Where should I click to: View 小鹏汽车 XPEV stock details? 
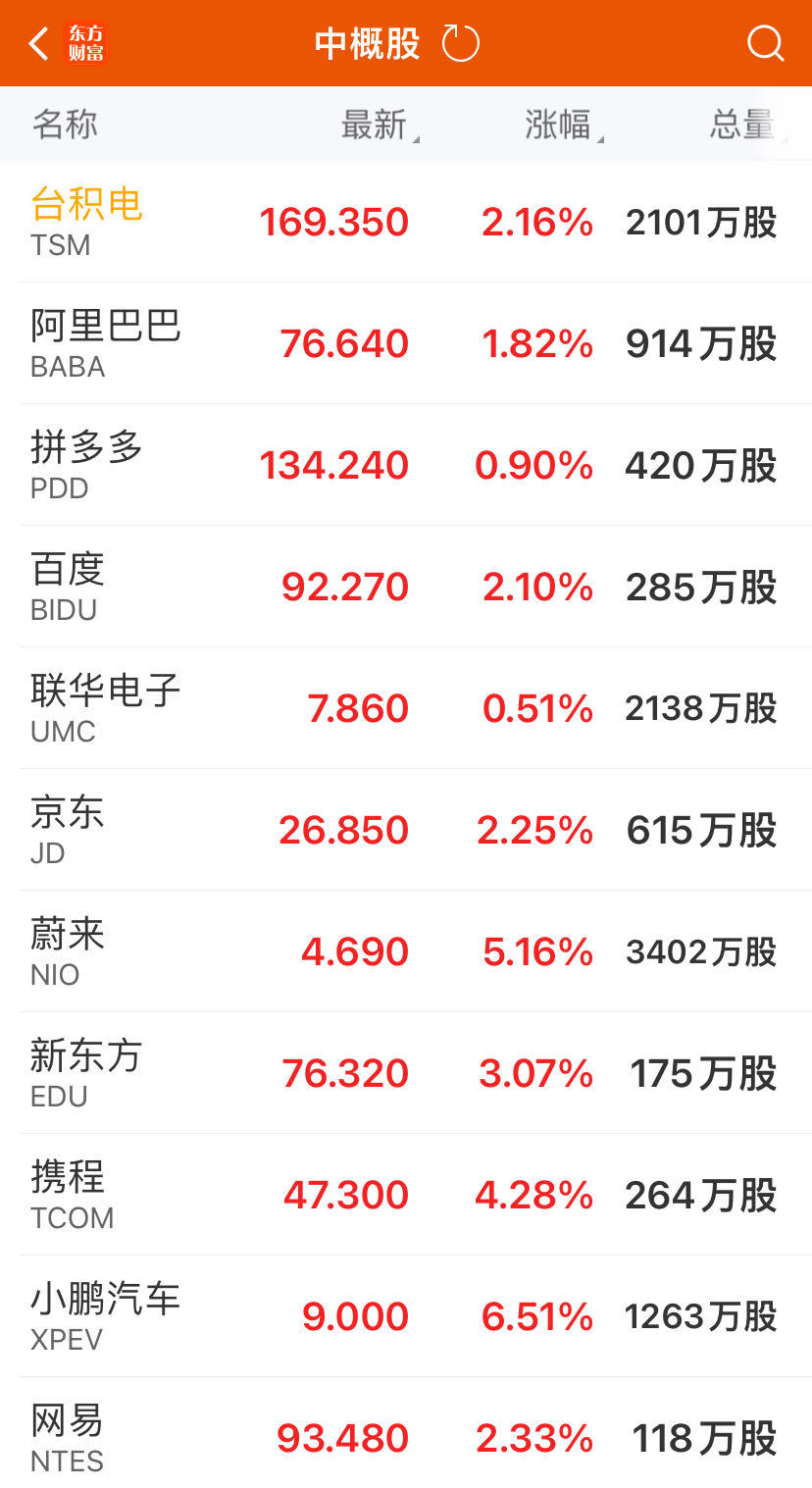(406, 1317)
